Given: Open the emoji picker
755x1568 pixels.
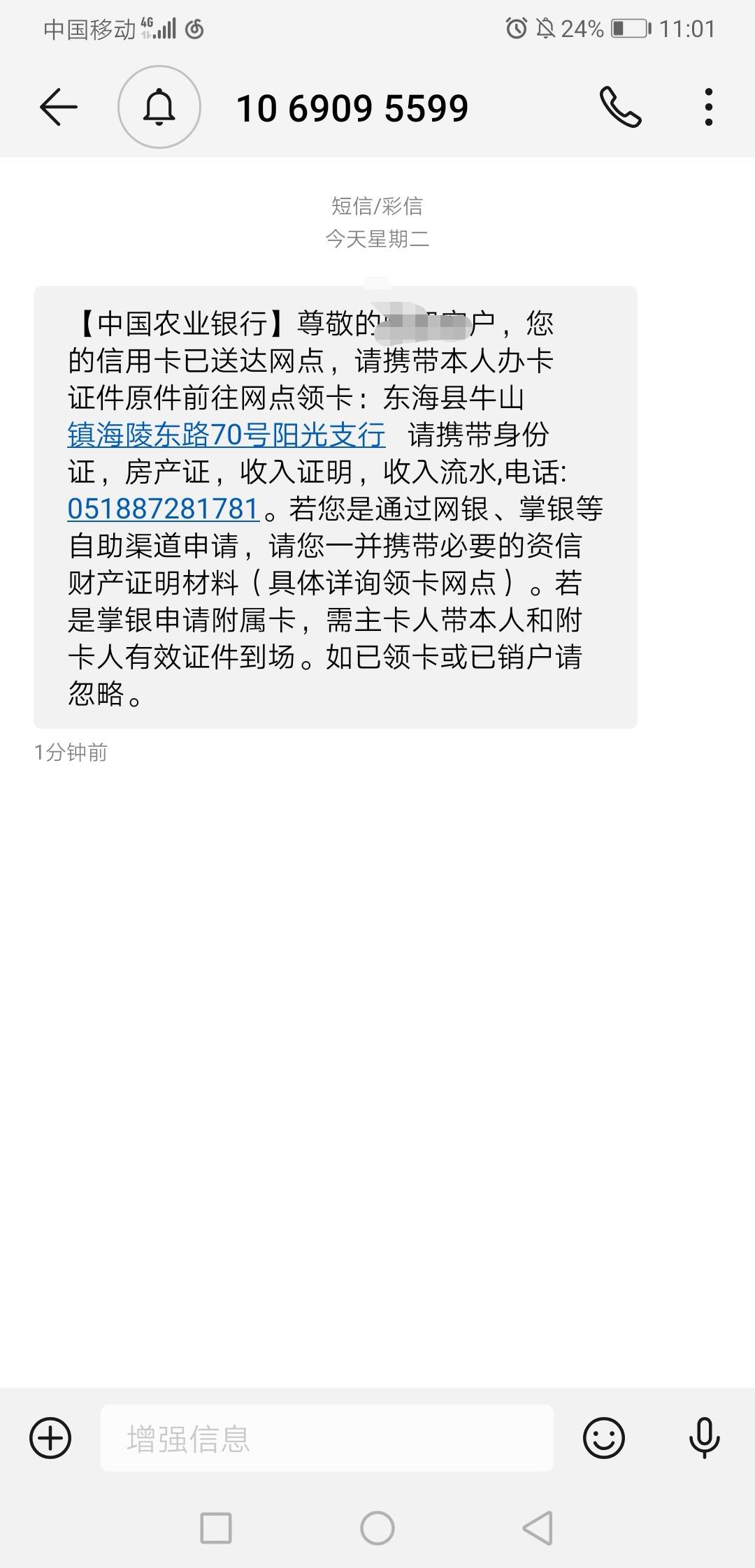Looking at the screenshot, I should coord(603,1438).
